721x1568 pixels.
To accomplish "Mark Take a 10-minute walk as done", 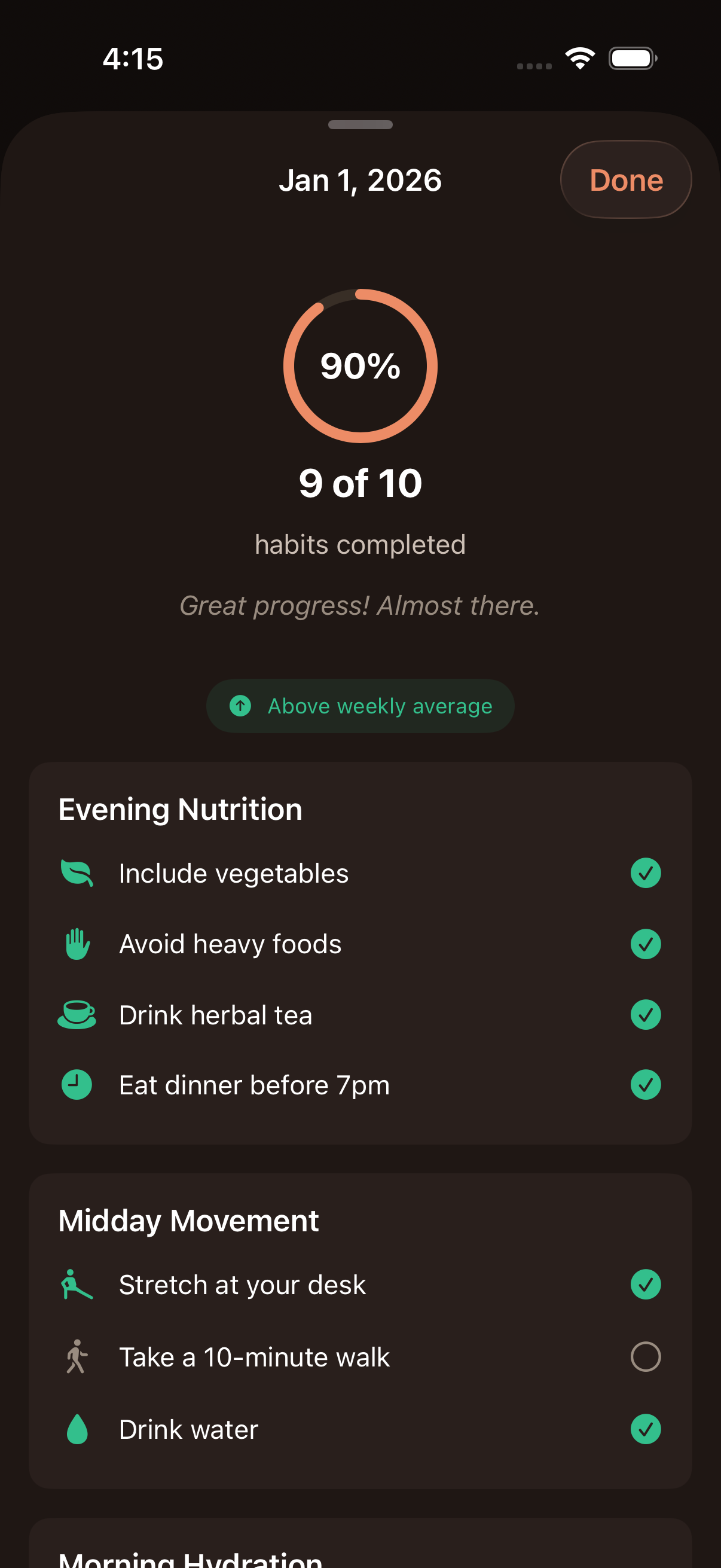I will click(x=646, y=1357).
